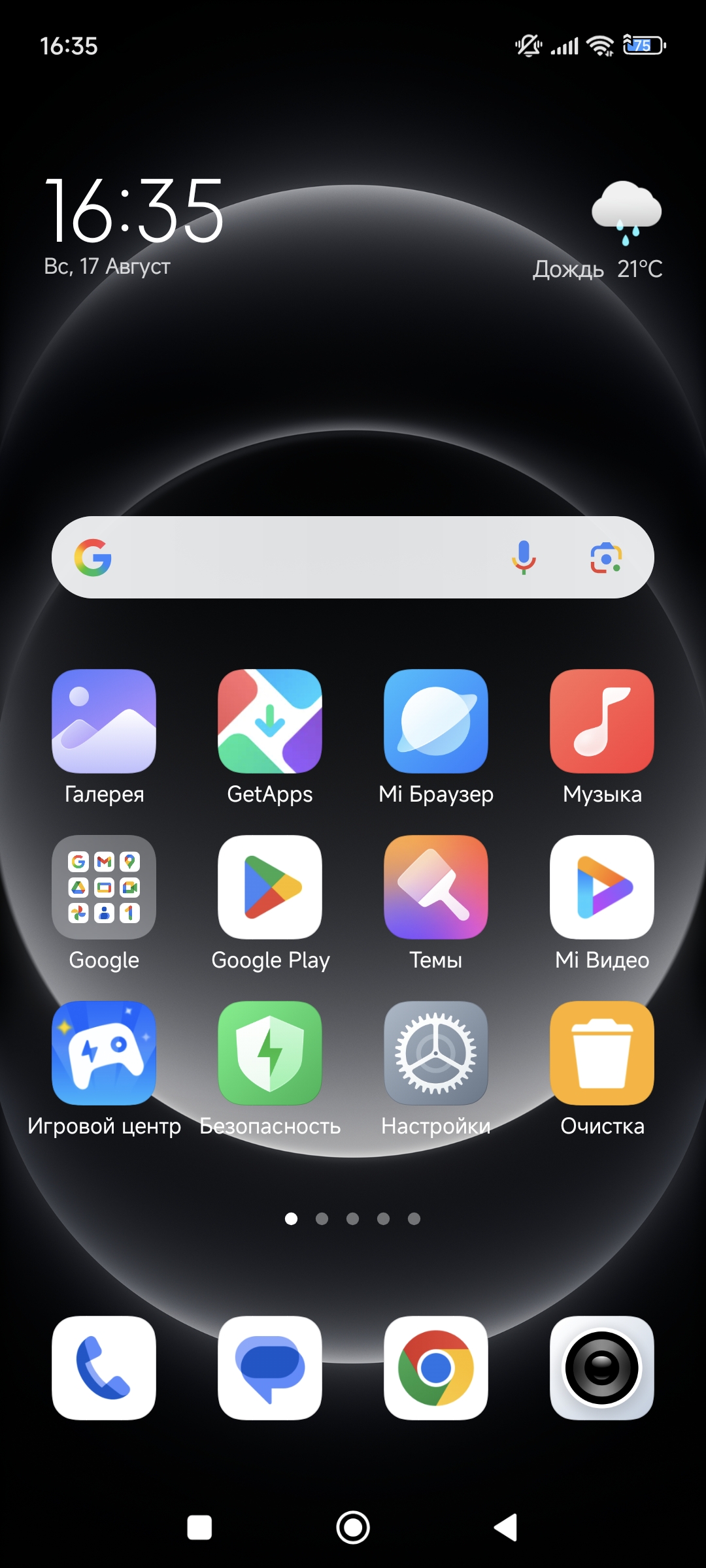Image resolution: width=706 pixels, height=1568 pixels.
Task: Expand the Google apps folder
Action: tap(104, 887)
